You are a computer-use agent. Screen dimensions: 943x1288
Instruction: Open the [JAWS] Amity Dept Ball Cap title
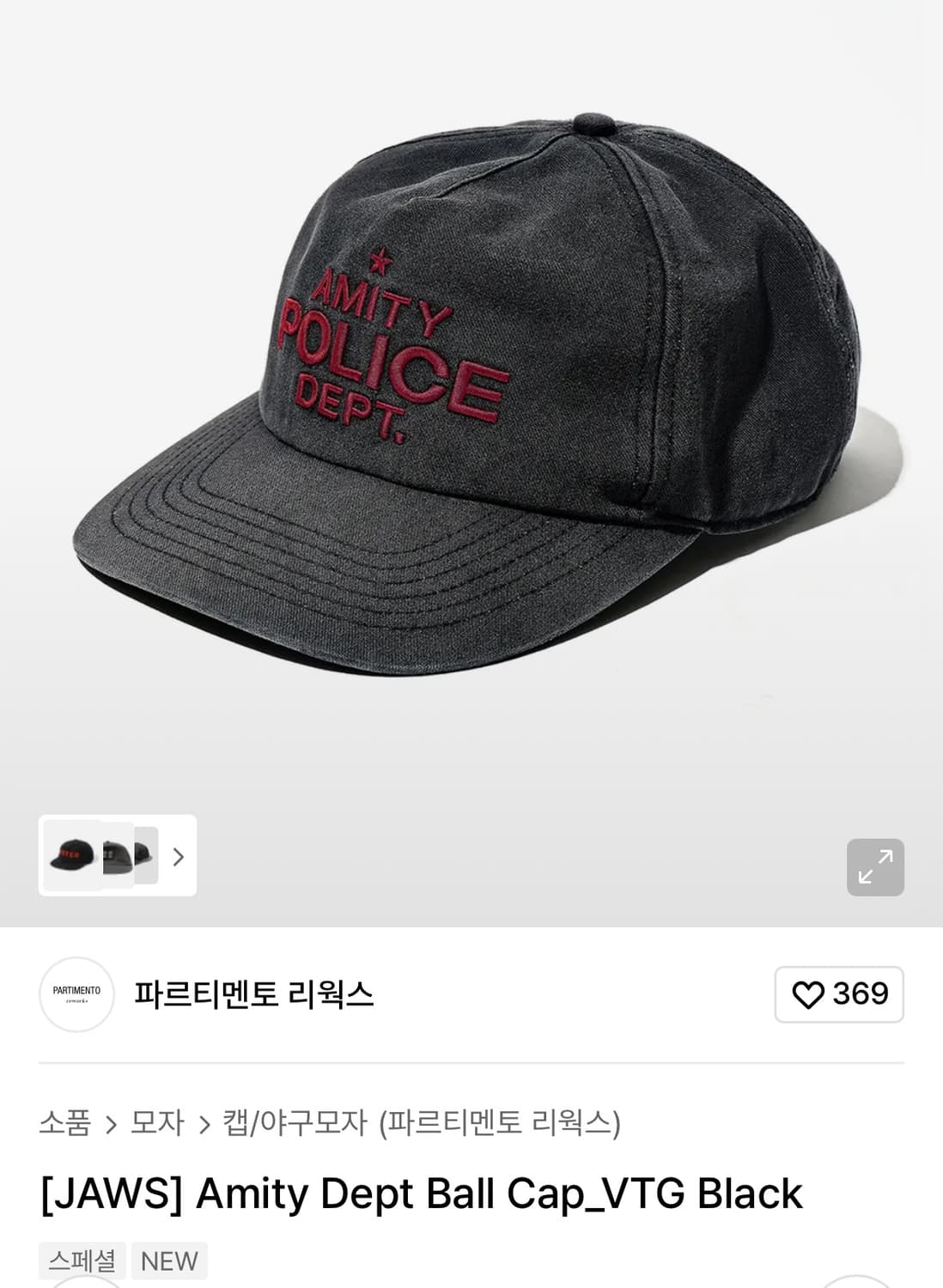[419, 1193]
